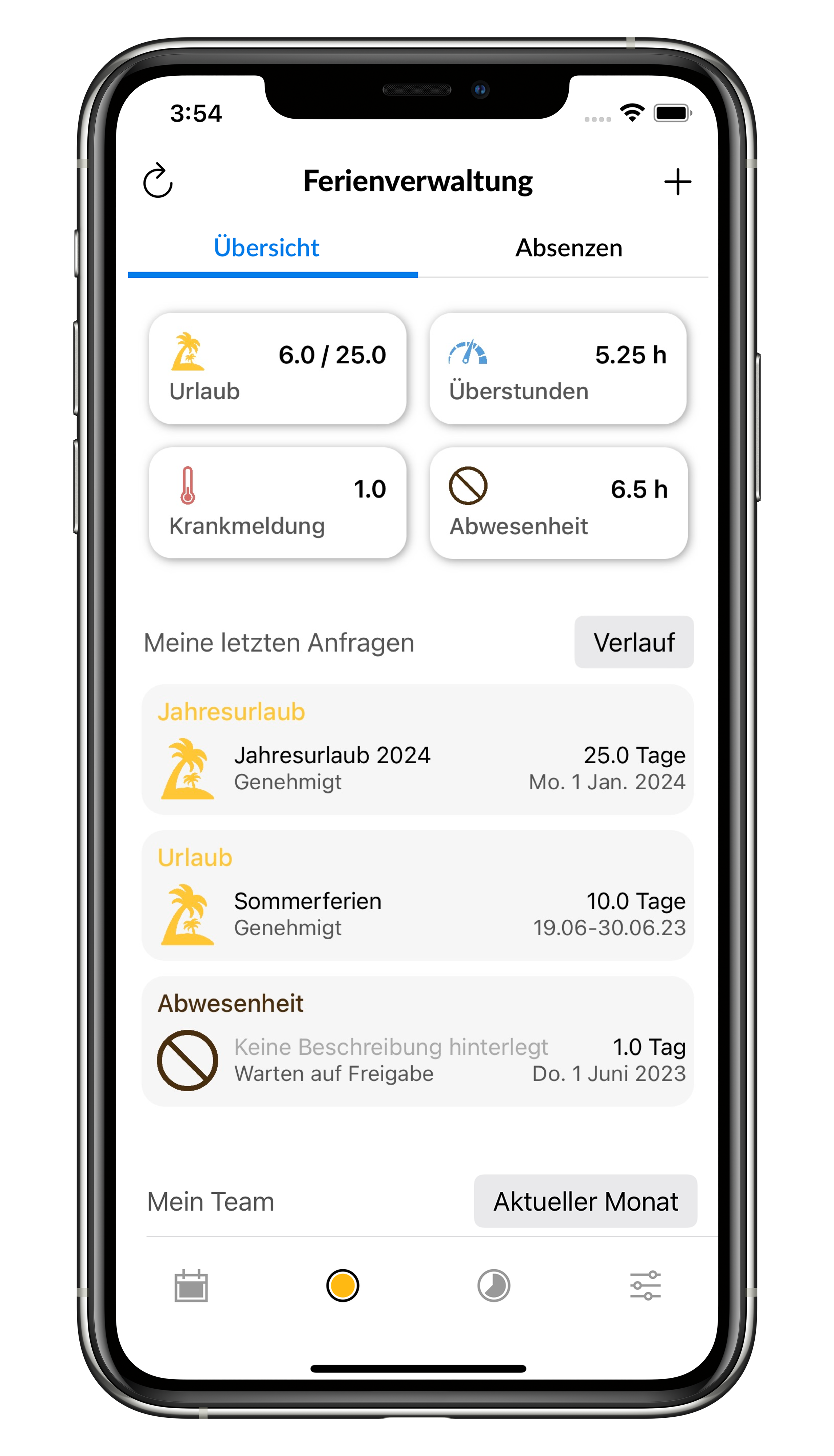Tap the refresh icon
The height and width of the screenshot is (1456, 834).
pos(158,181)
